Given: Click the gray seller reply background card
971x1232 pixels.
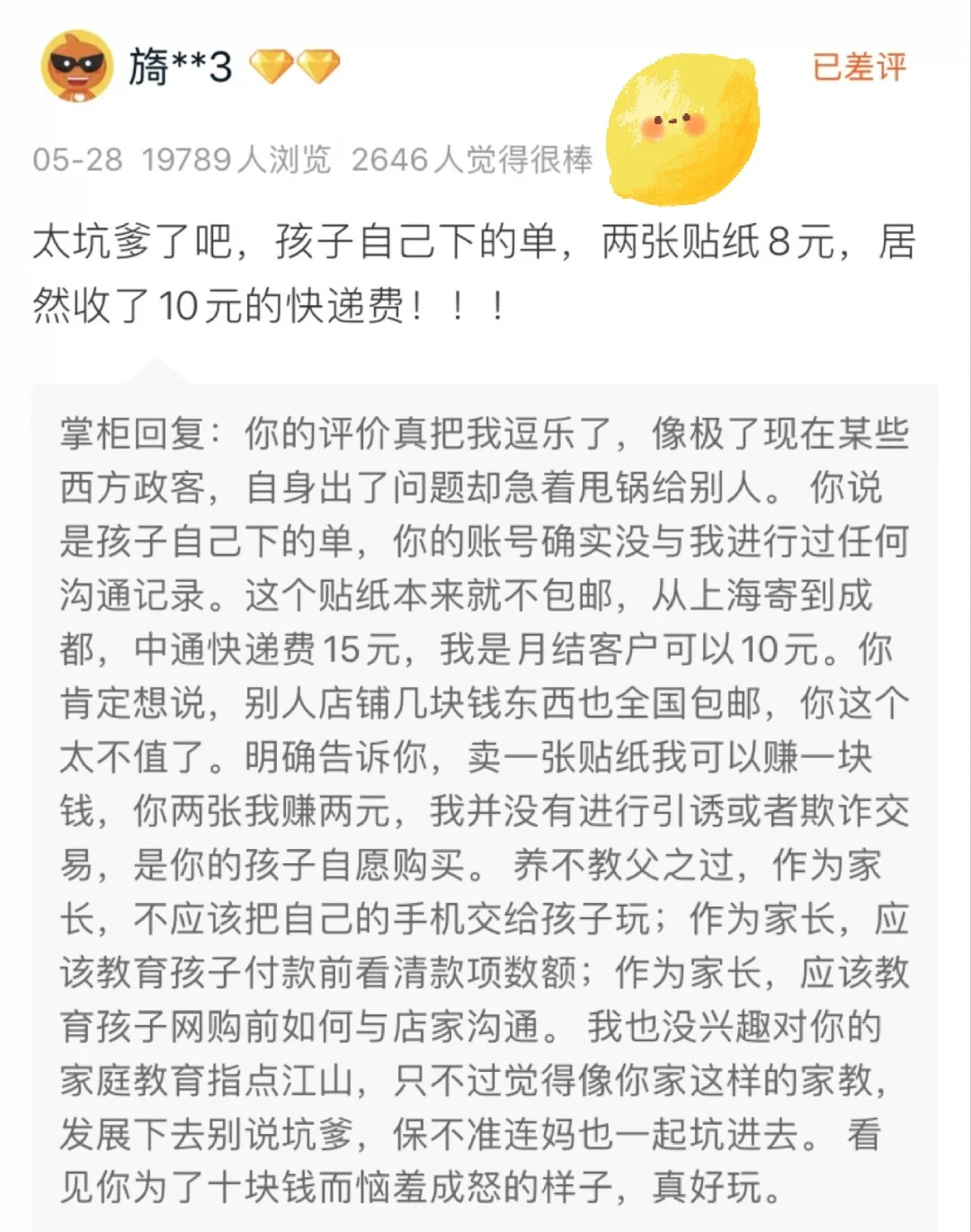Looking at the screenshot, I should point(485,809).
